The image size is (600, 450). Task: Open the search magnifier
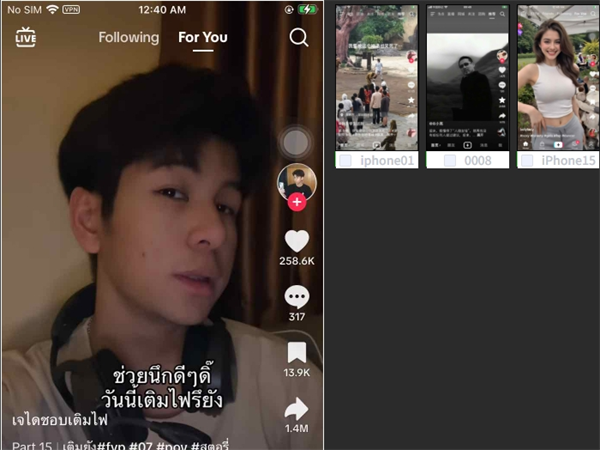pos(298,38)
